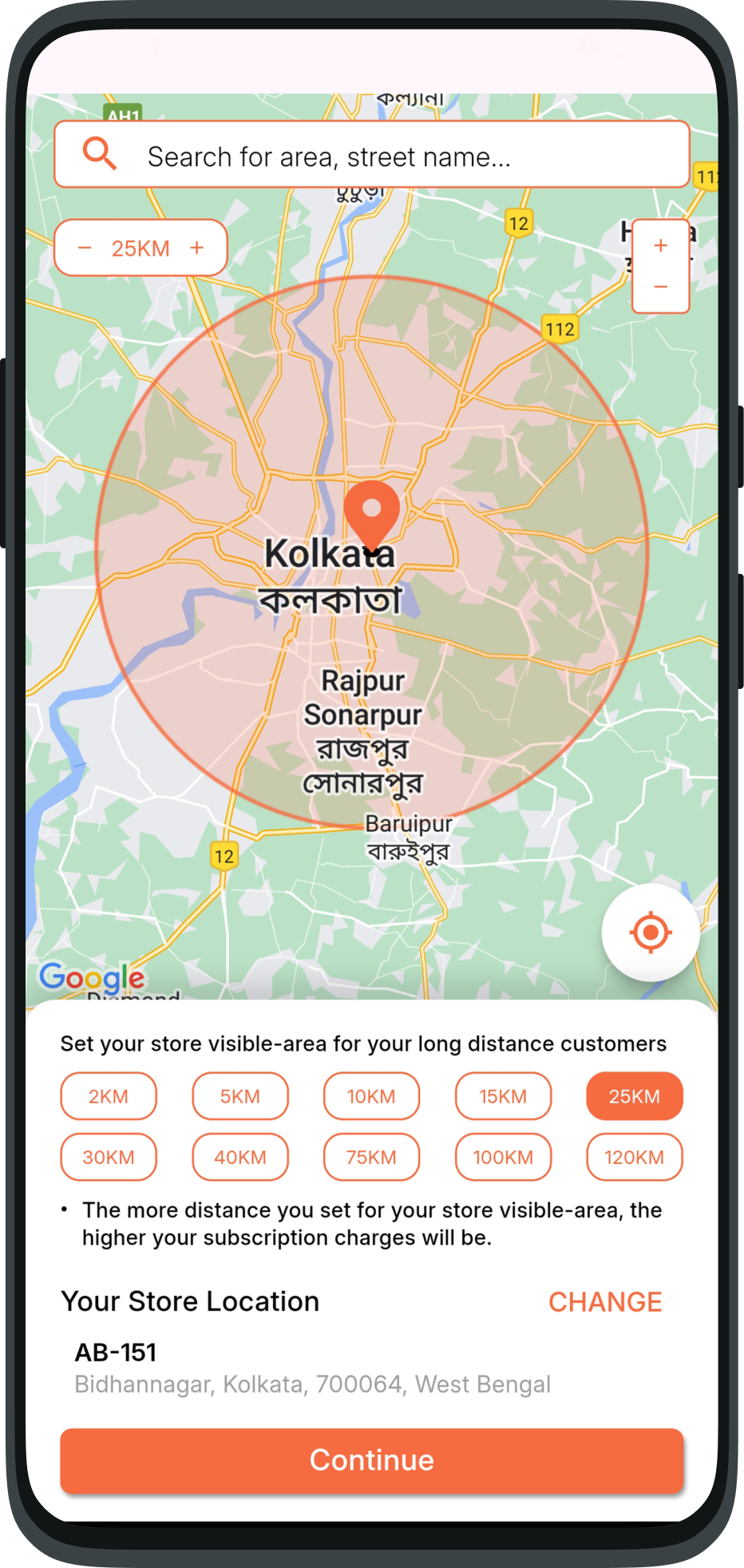Choose the 10KM distance chip
The height and width of the screenshot is (1568, 744).
(371, 1096)
